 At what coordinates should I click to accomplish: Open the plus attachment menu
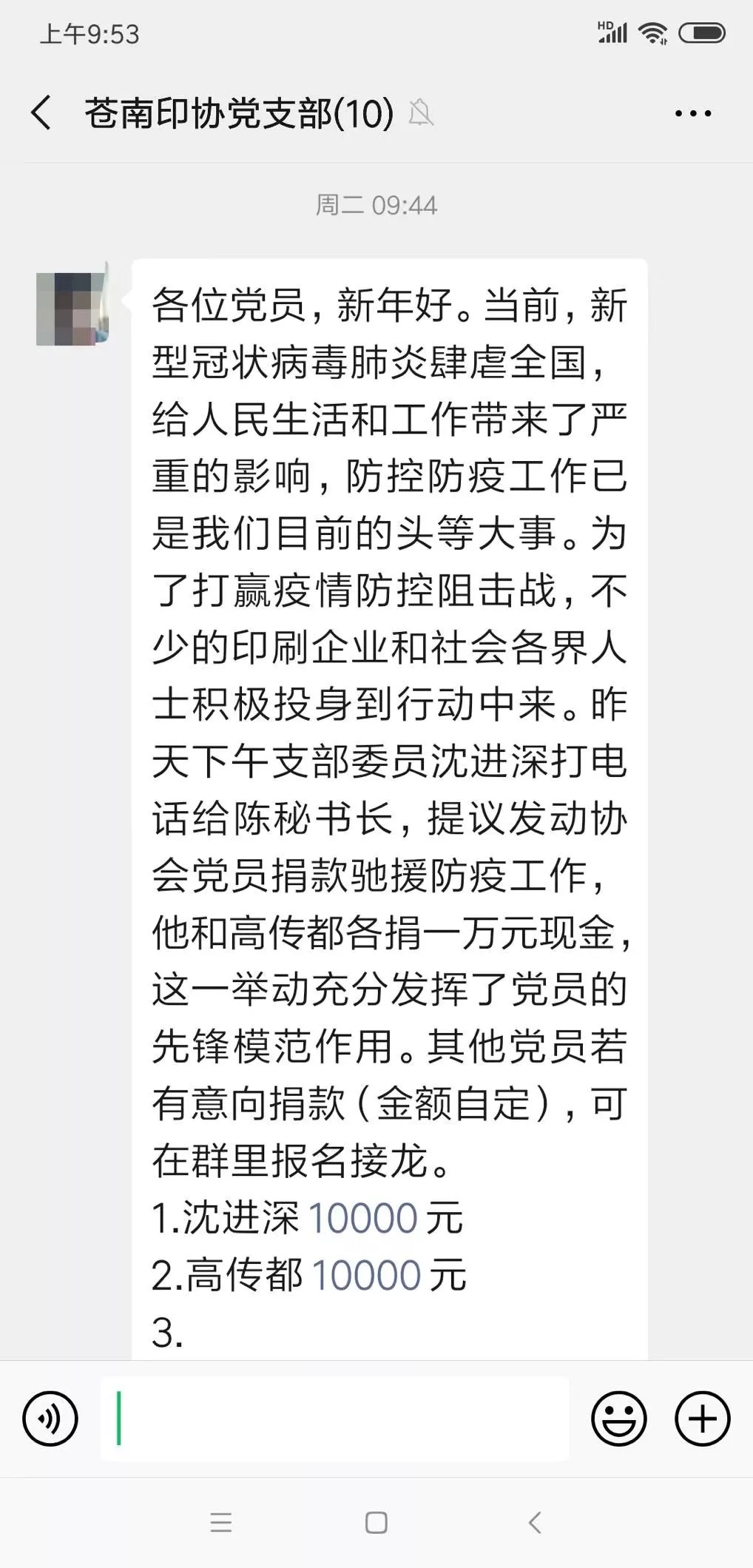point(703,1418)
